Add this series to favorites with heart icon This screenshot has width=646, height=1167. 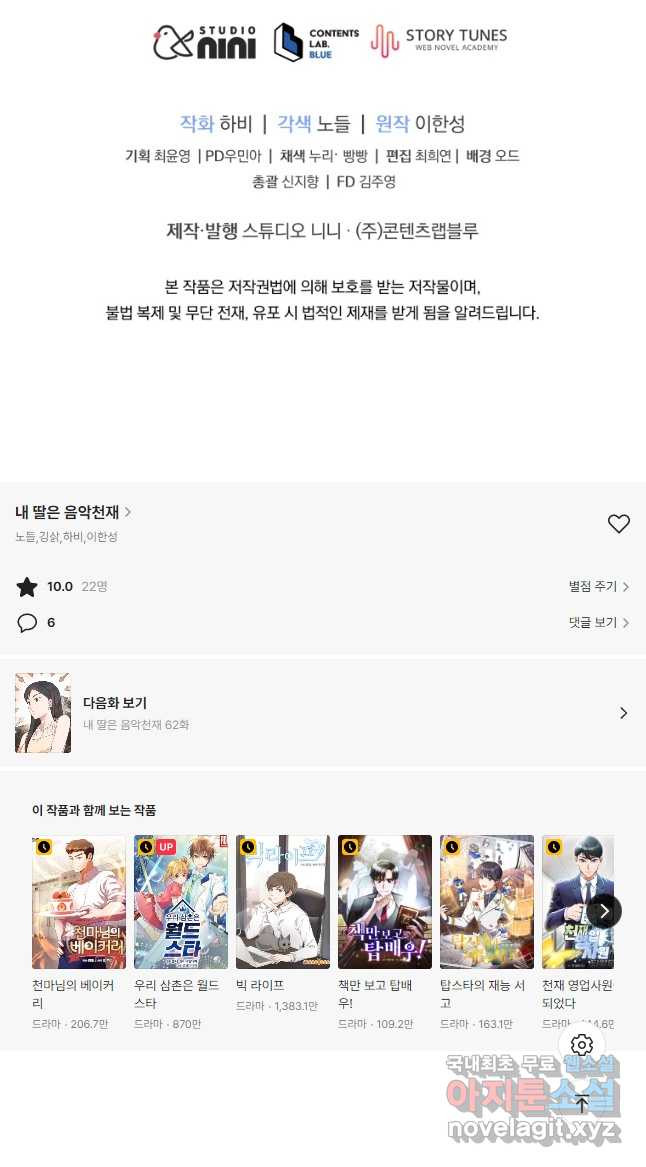point(619,523)
